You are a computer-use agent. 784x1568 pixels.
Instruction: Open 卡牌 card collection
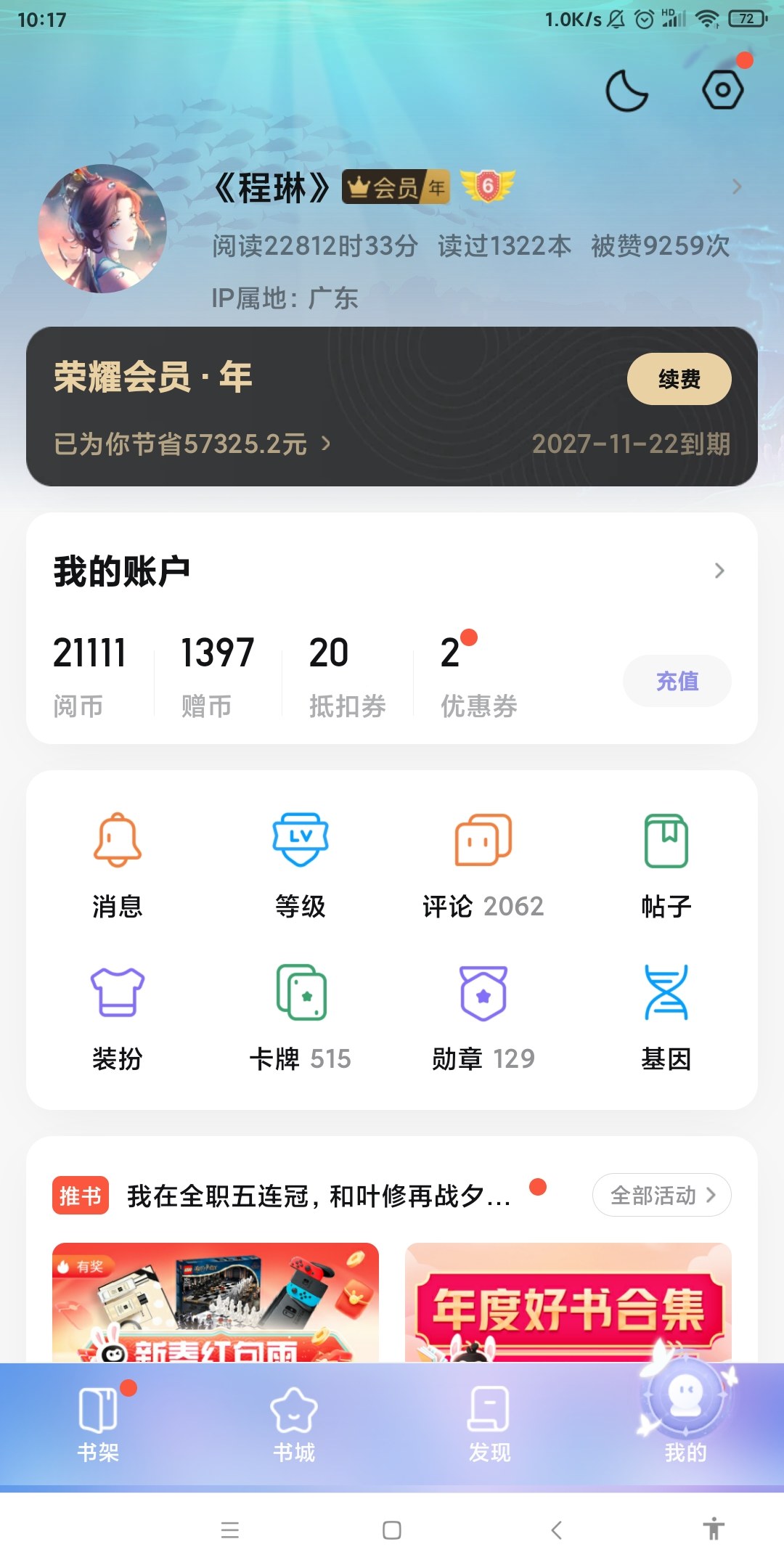point(301,1016)
